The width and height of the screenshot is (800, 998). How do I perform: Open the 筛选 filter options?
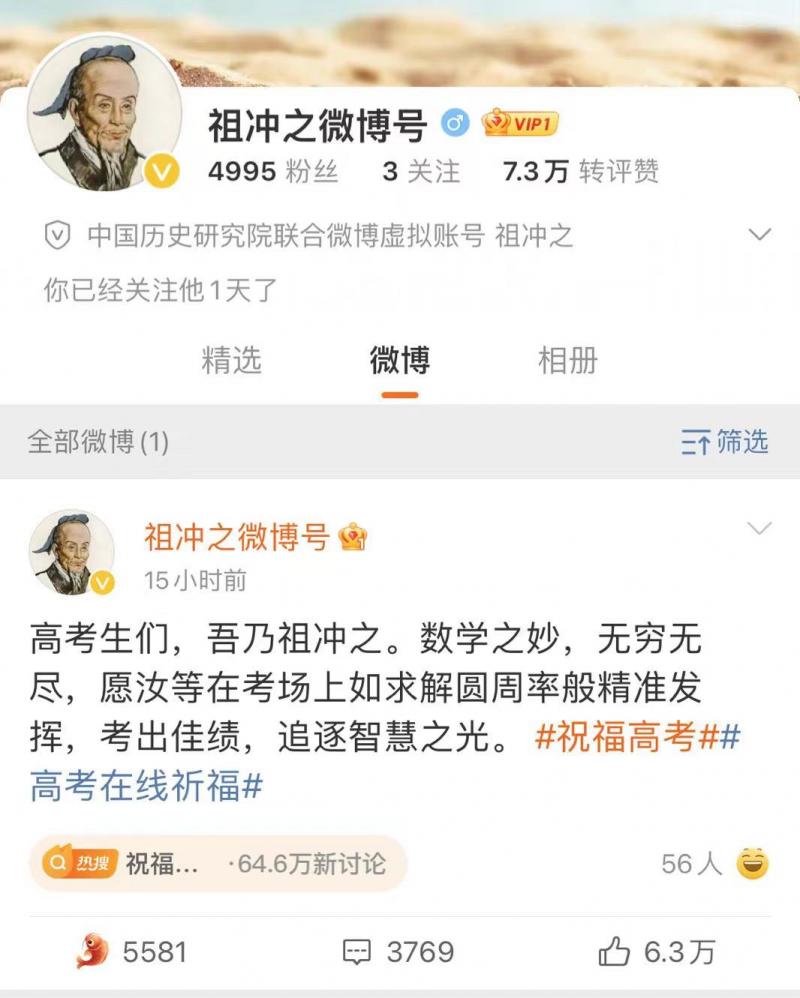pos(725,441)
